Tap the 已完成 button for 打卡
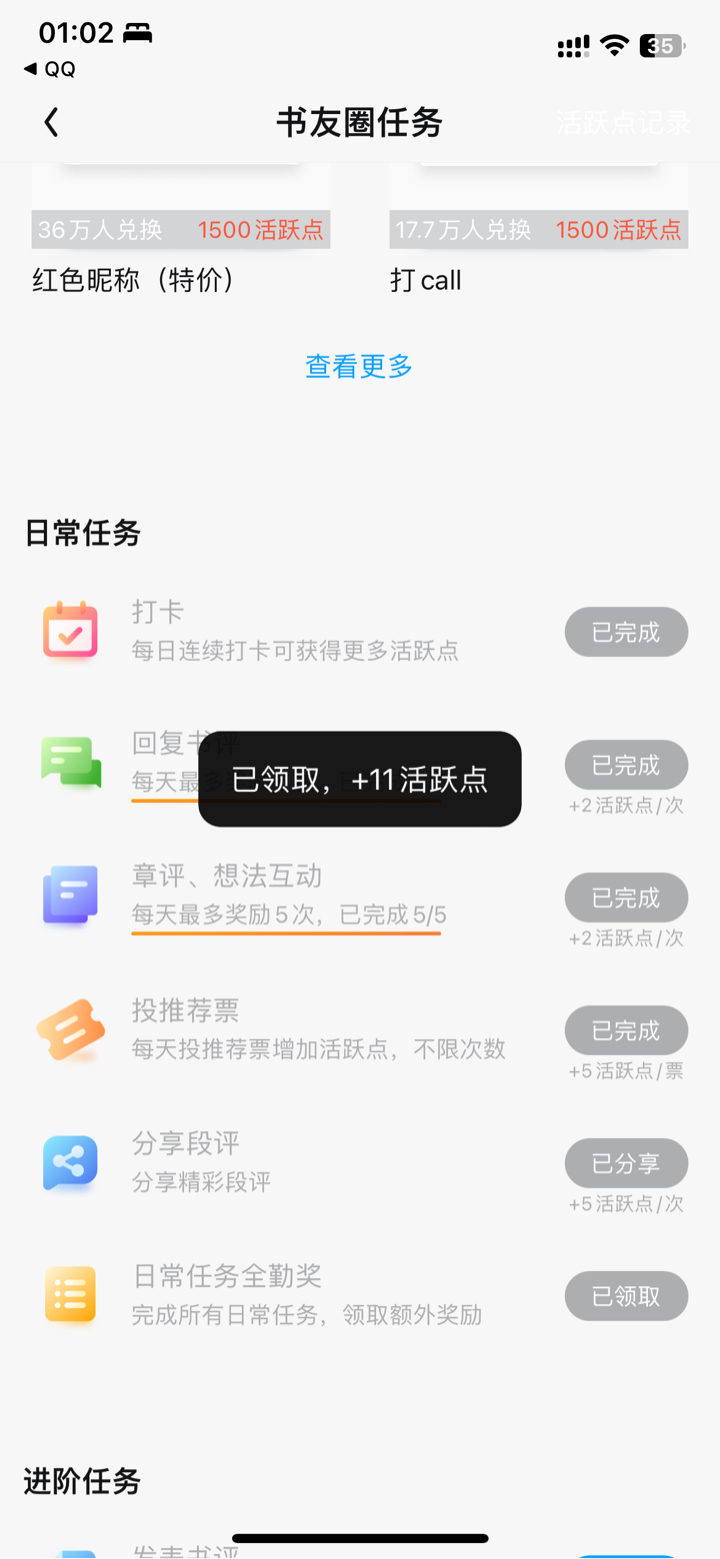Screen dimensions: 720x1559 coord(626,632)
